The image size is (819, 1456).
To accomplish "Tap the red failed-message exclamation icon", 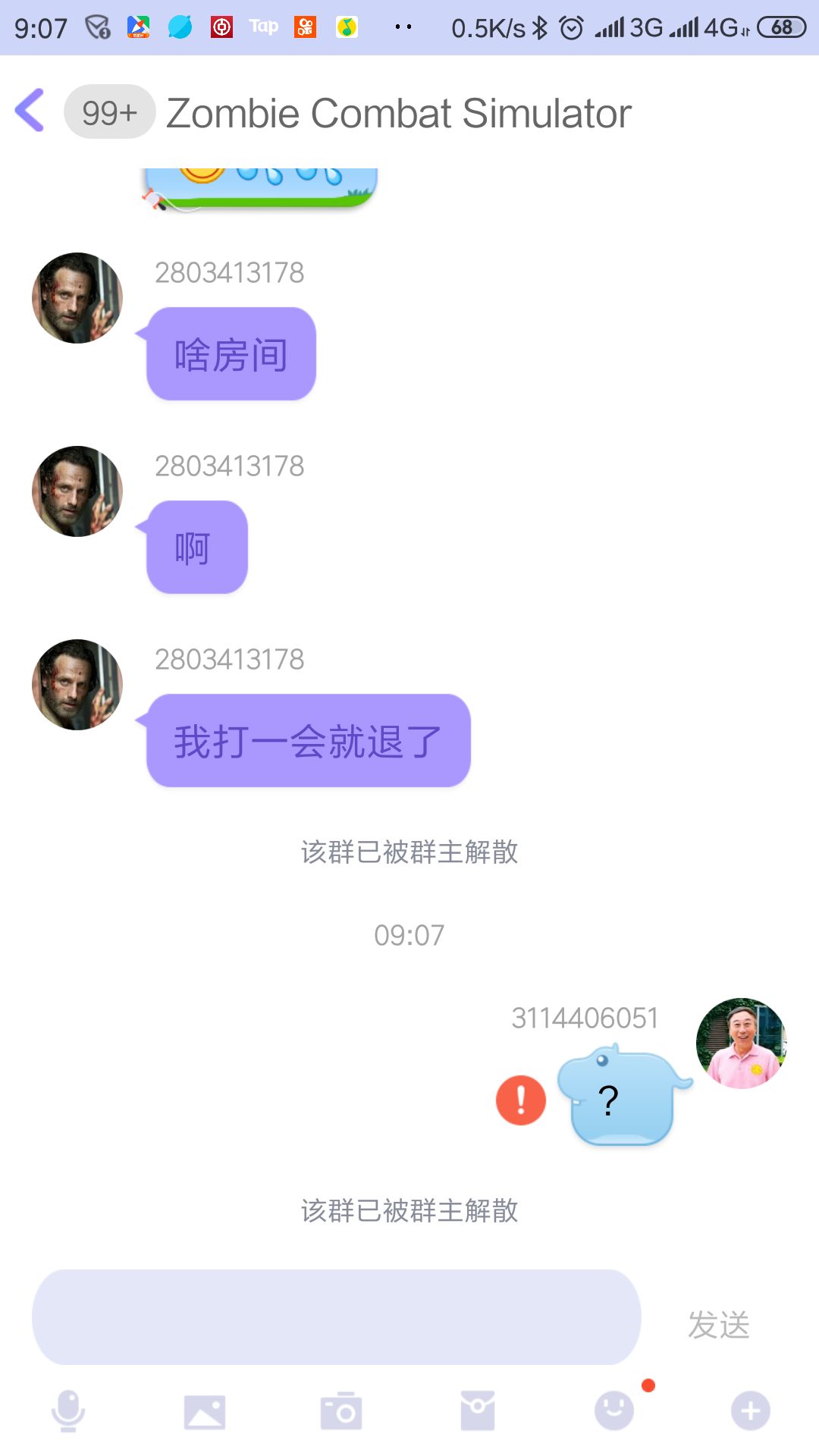I will (521, 1100).
